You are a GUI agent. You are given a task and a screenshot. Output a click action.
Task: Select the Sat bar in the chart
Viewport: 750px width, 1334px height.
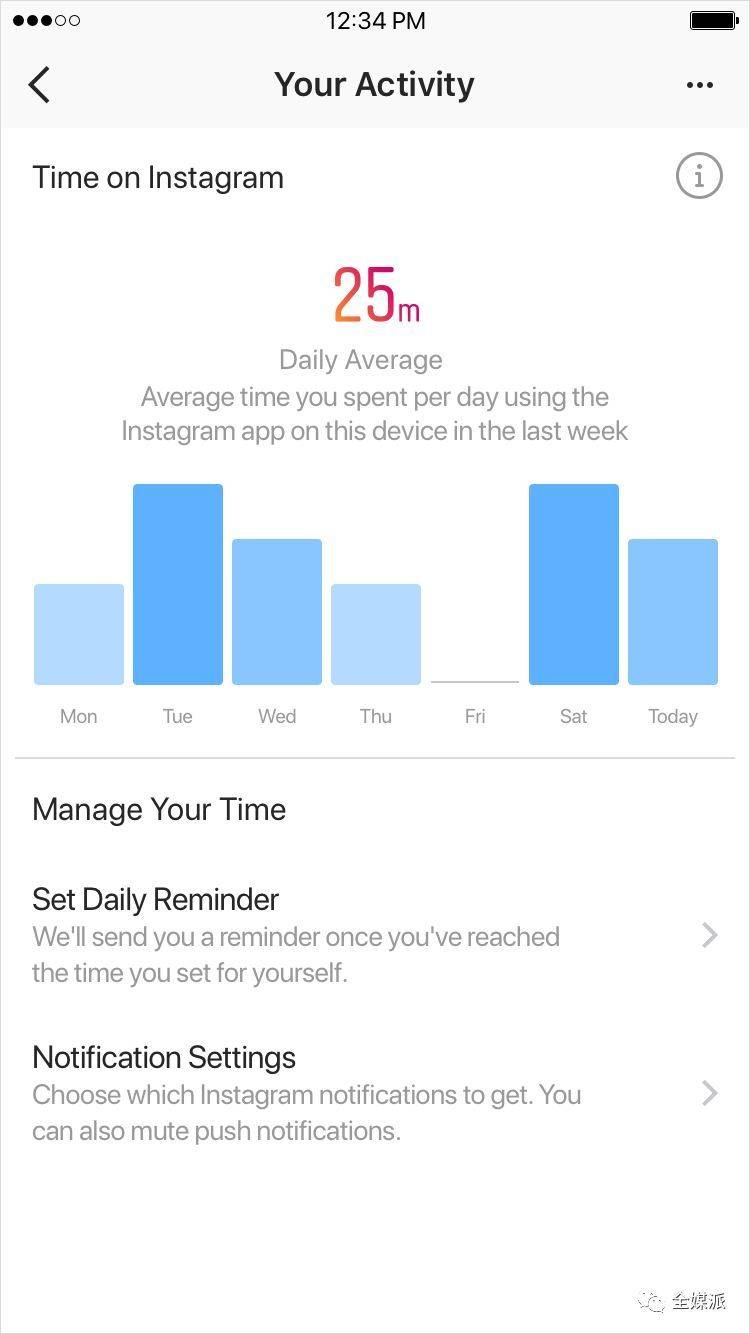coord(574,584)
